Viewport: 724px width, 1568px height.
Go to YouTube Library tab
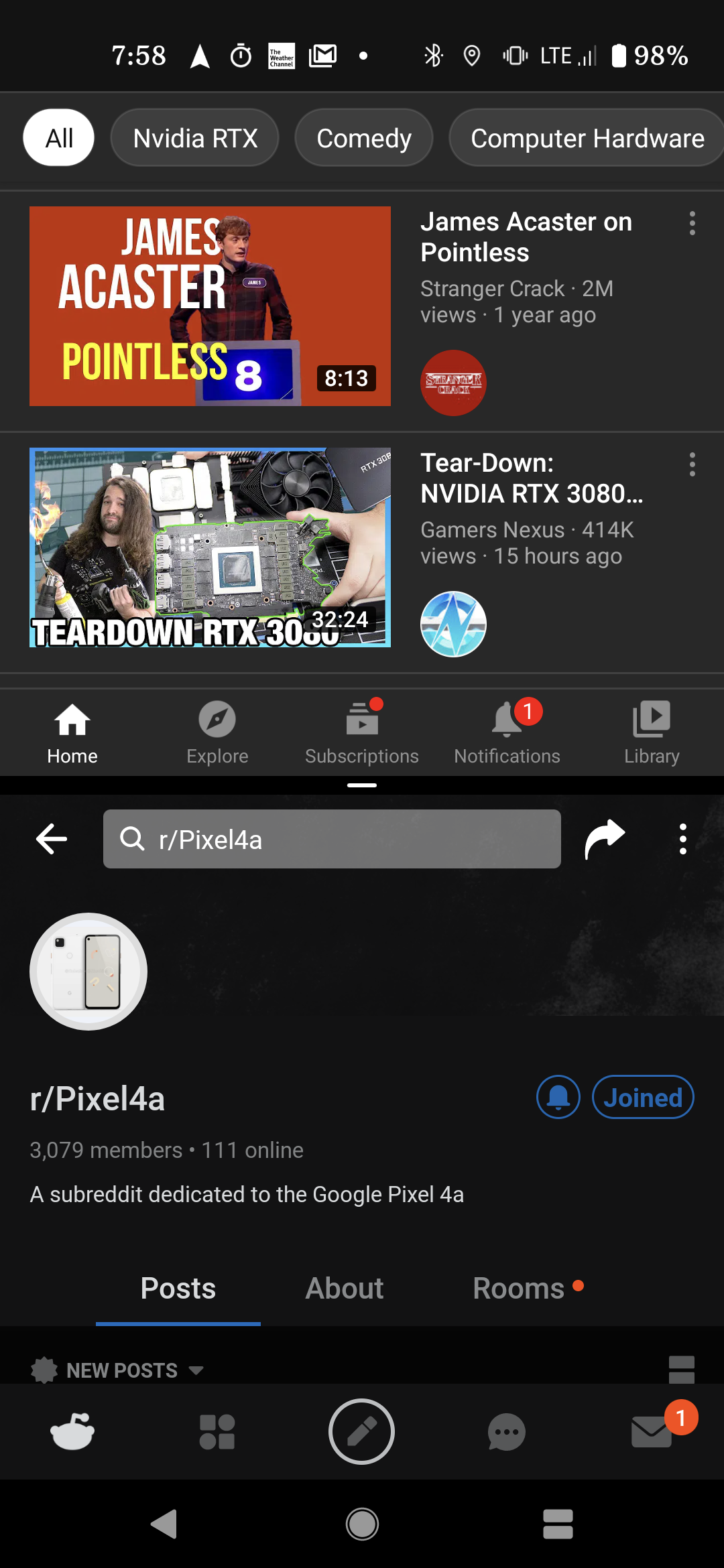[x=652, y=732]
